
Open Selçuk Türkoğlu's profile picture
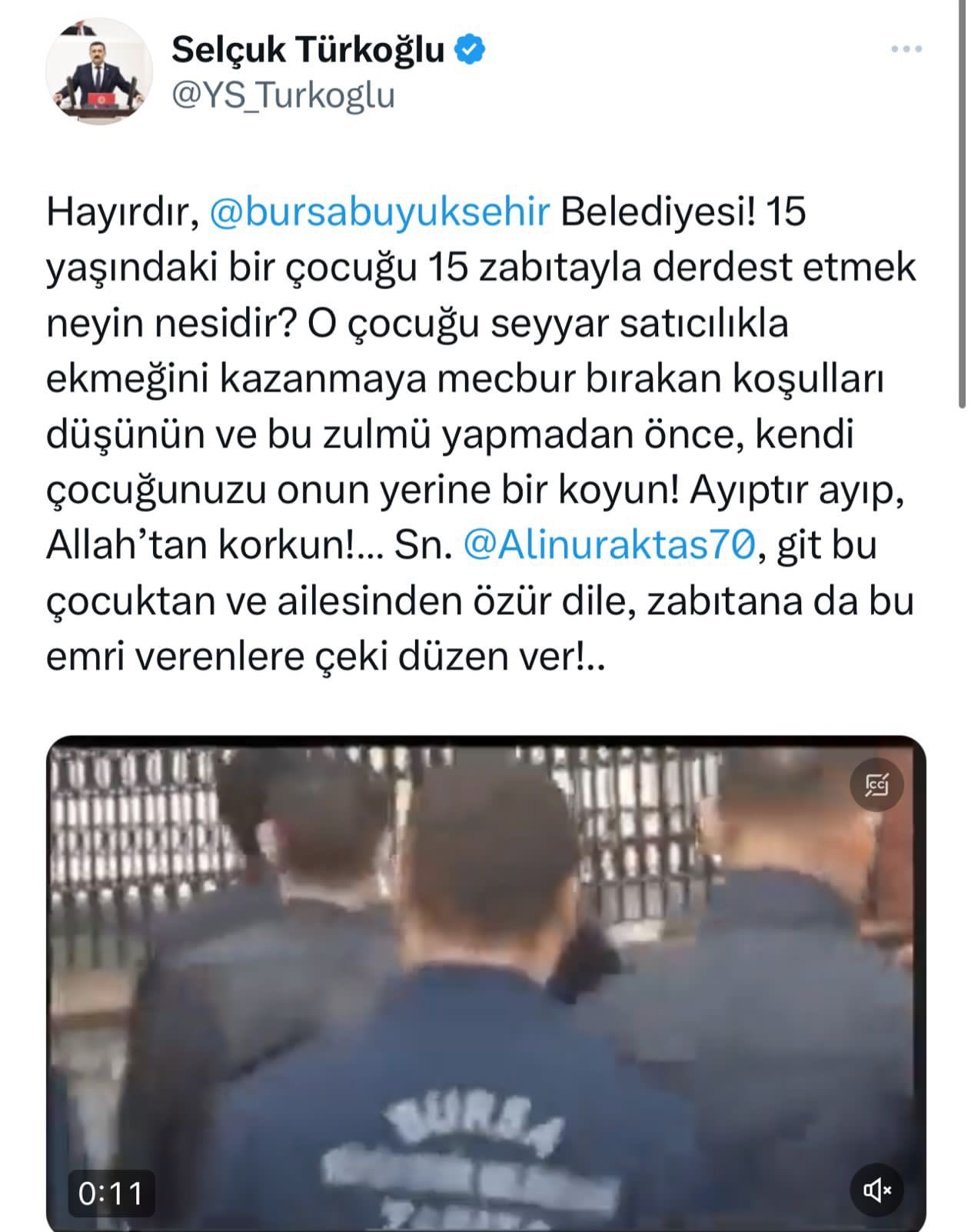(x=99, y=71)
